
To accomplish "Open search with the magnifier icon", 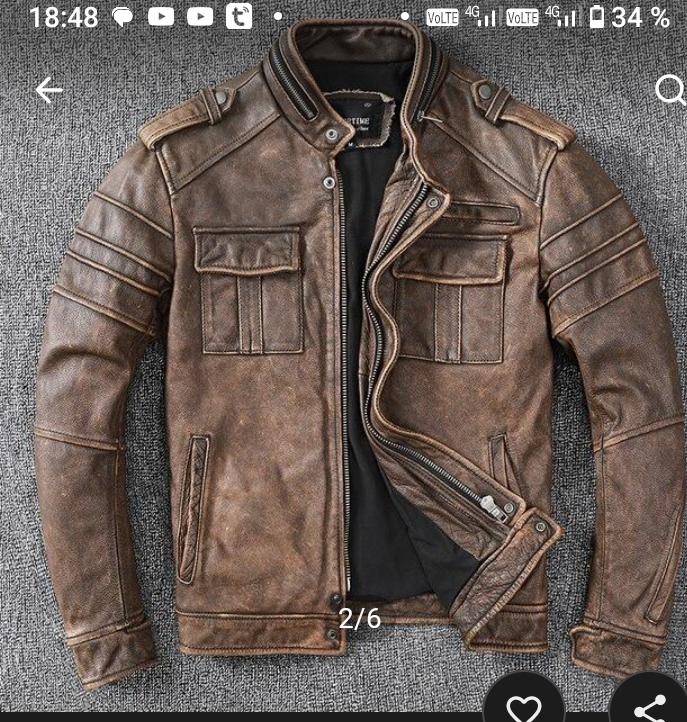I will pyautogui.click(x=669, y=90).
